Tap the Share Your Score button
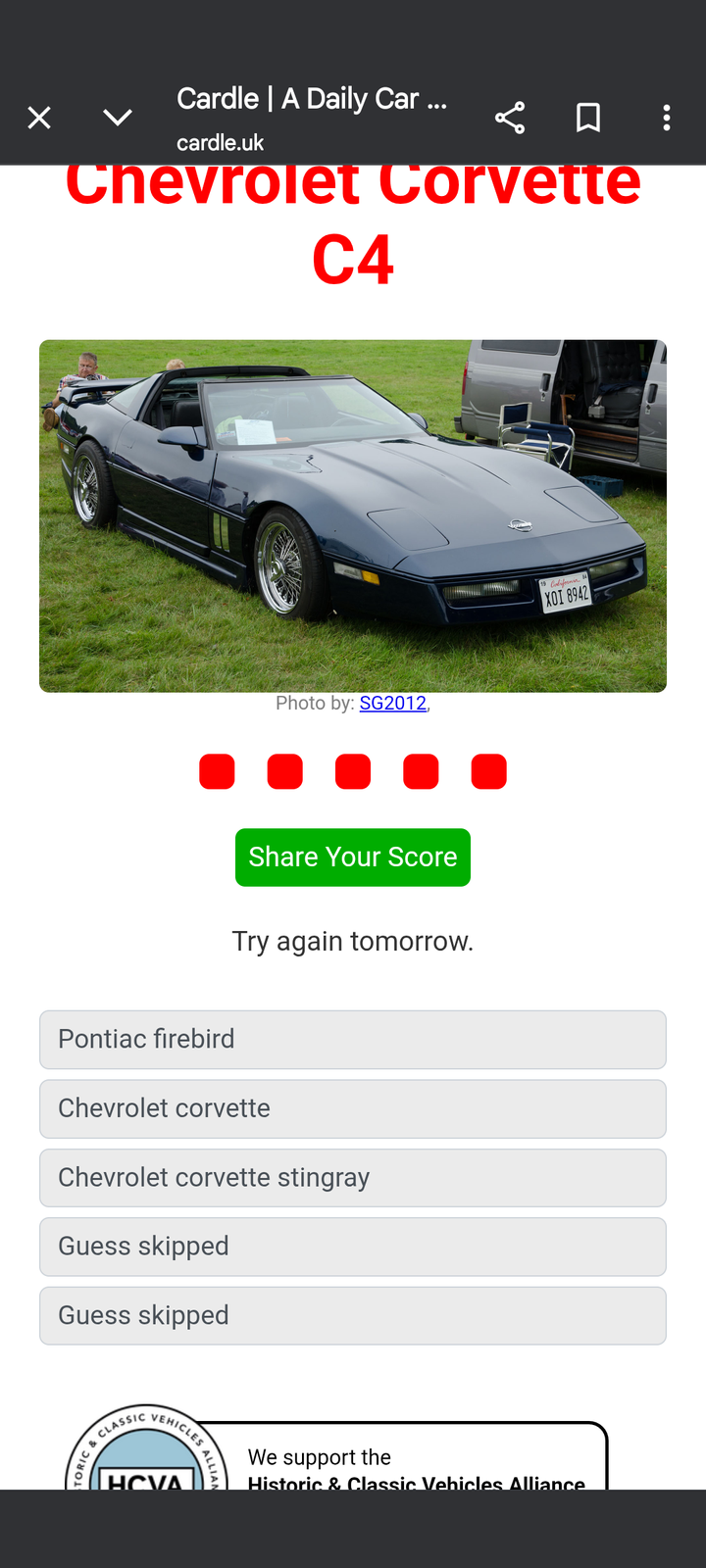 (353, 857)
